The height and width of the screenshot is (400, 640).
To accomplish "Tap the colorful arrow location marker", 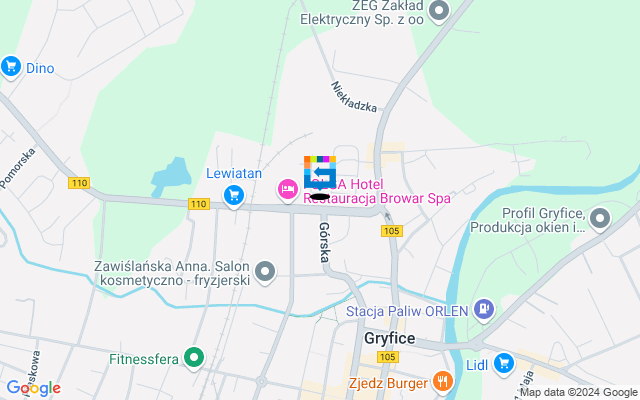I will pos(320,173).
